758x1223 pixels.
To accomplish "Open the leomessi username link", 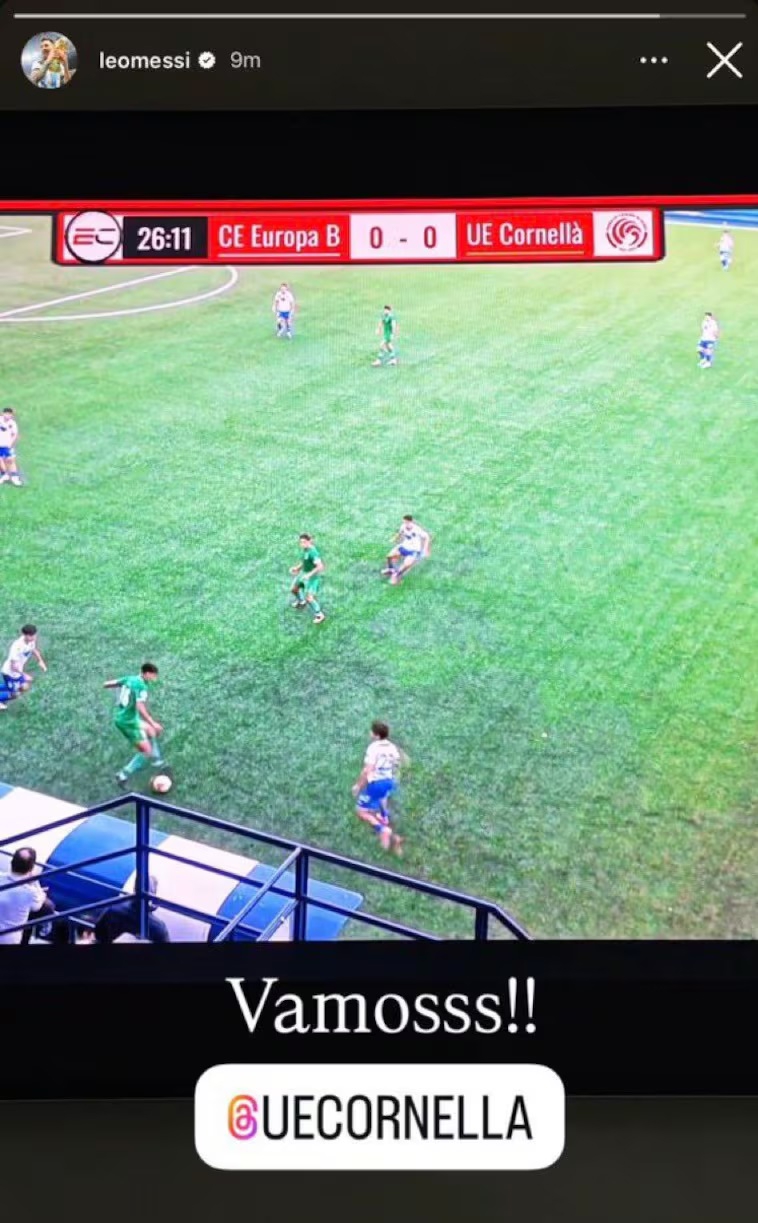I will tap(145, 60).
